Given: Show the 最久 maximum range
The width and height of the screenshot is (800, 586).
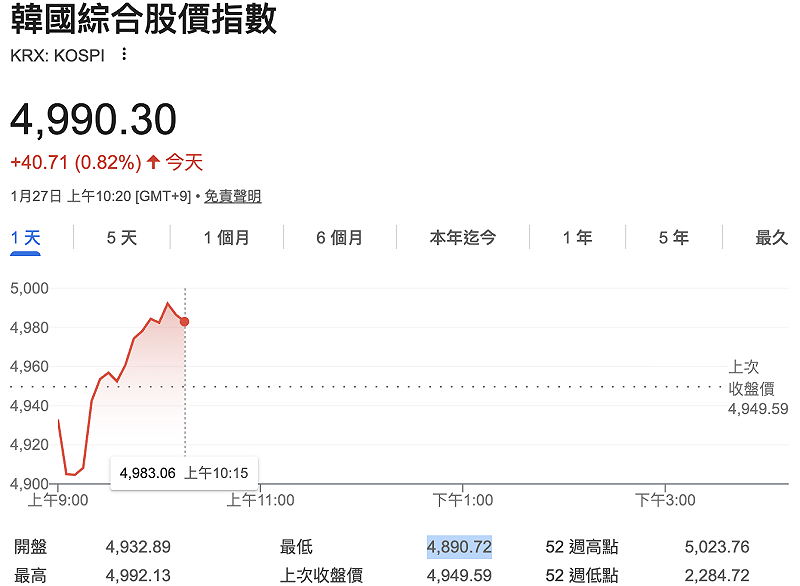Looking at the screenshot, I should click(771, 238).
